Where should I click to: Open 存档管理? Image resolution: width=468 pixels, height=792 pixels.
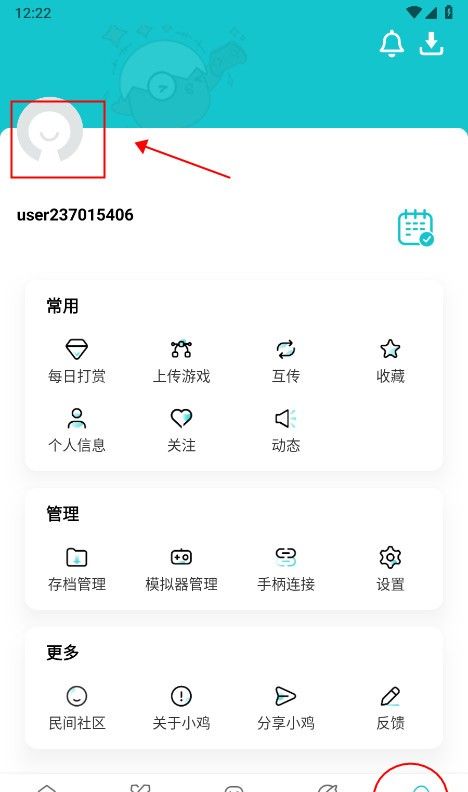coord(77,569)
